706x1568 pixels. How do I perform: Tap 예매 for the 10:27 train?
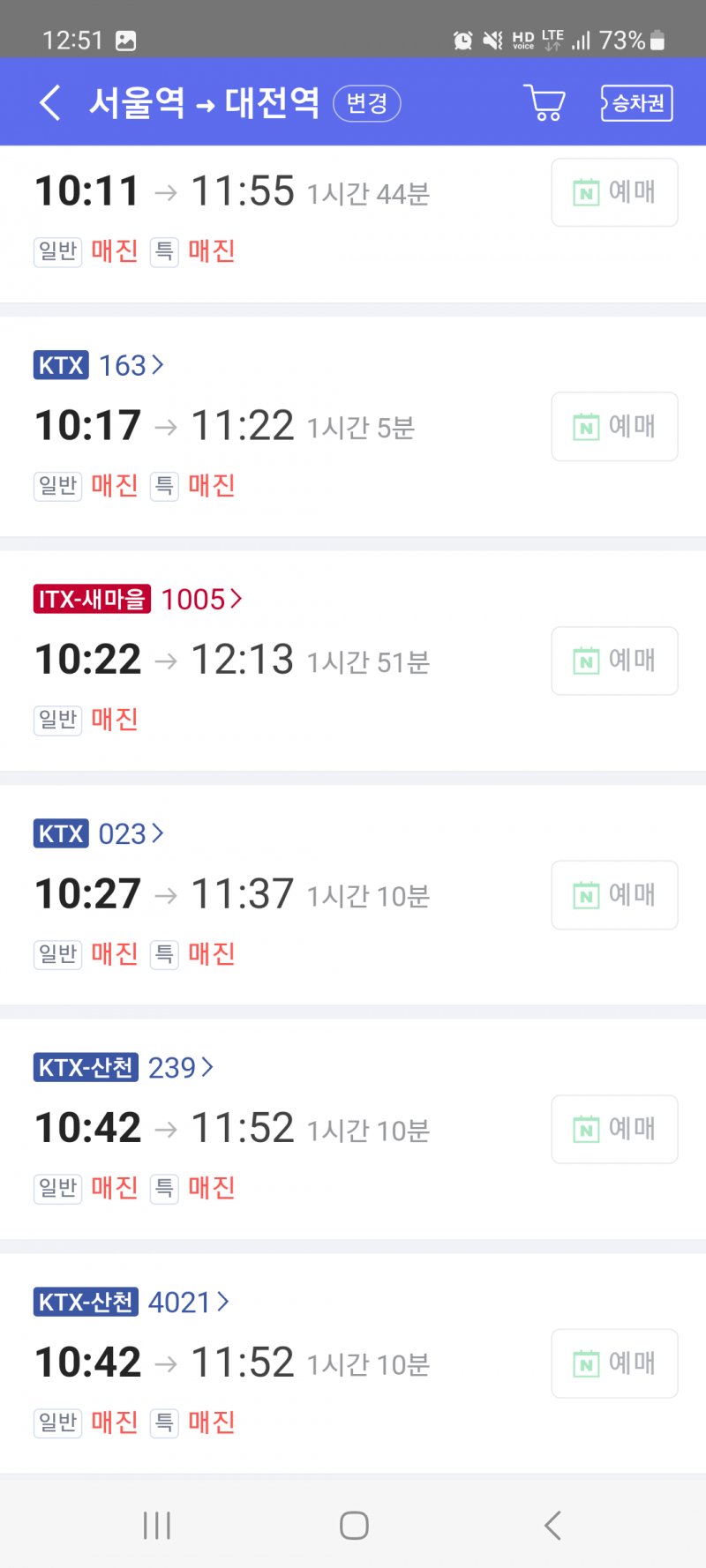coord(614,895)
